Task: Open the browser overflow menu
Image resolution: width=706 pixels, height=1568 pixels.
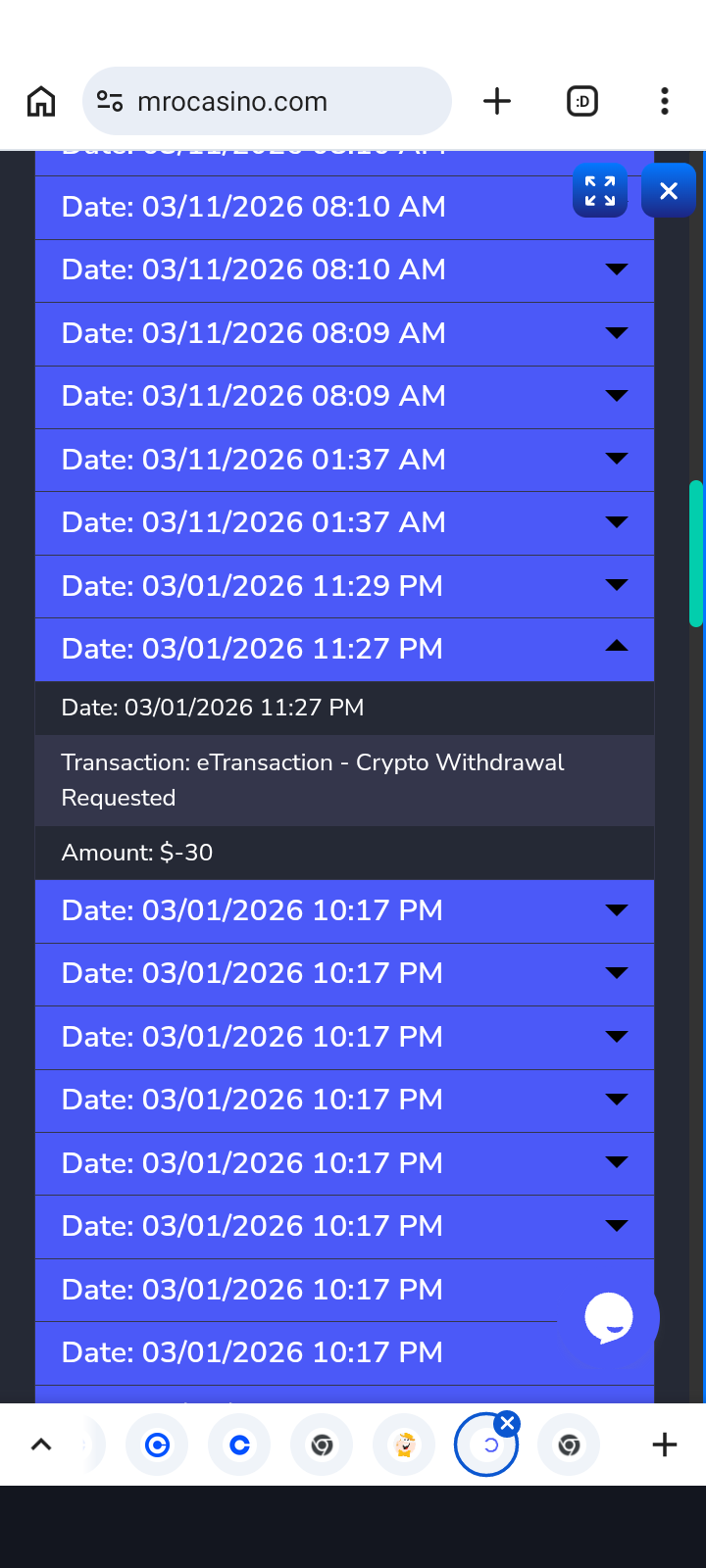Action: (665, 101)
